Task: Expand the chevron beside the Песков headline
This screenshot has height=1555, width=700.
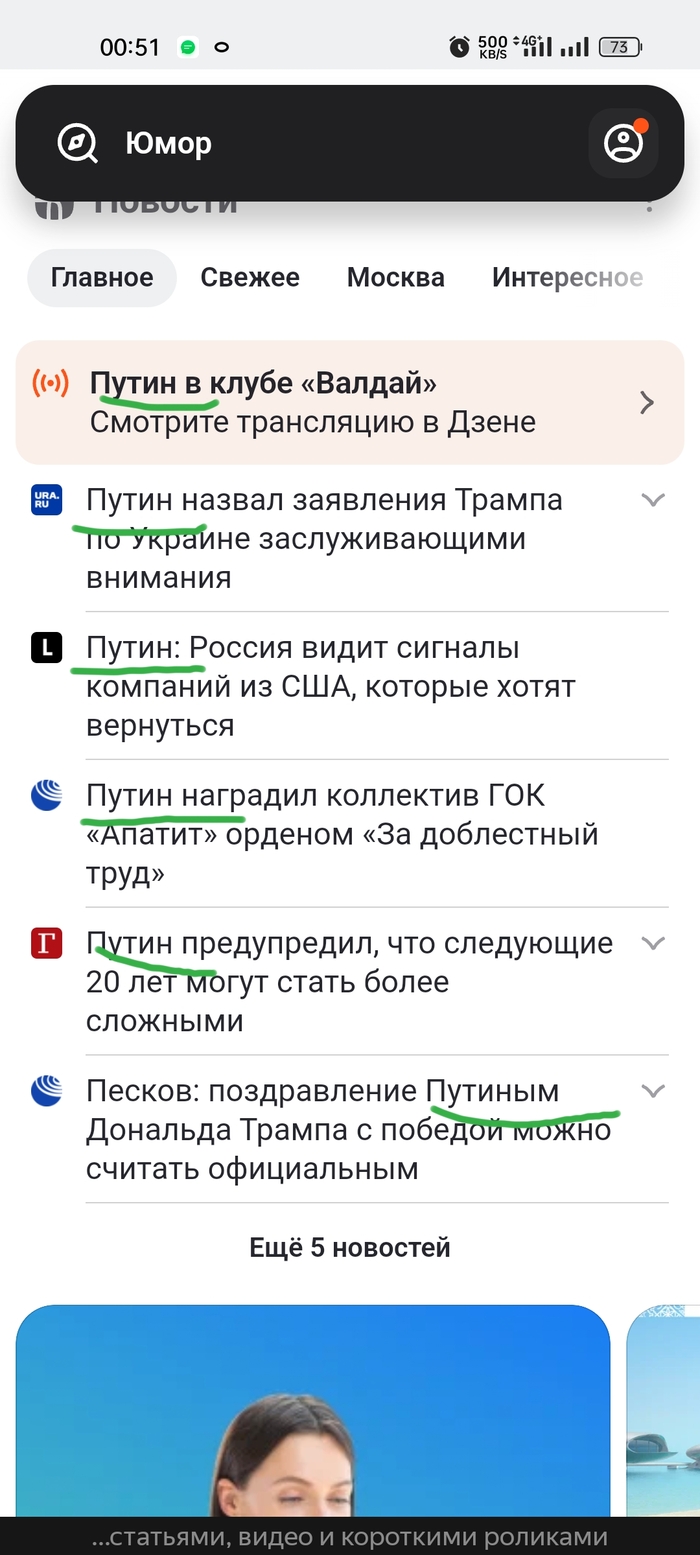Action: coord(653,1091)
